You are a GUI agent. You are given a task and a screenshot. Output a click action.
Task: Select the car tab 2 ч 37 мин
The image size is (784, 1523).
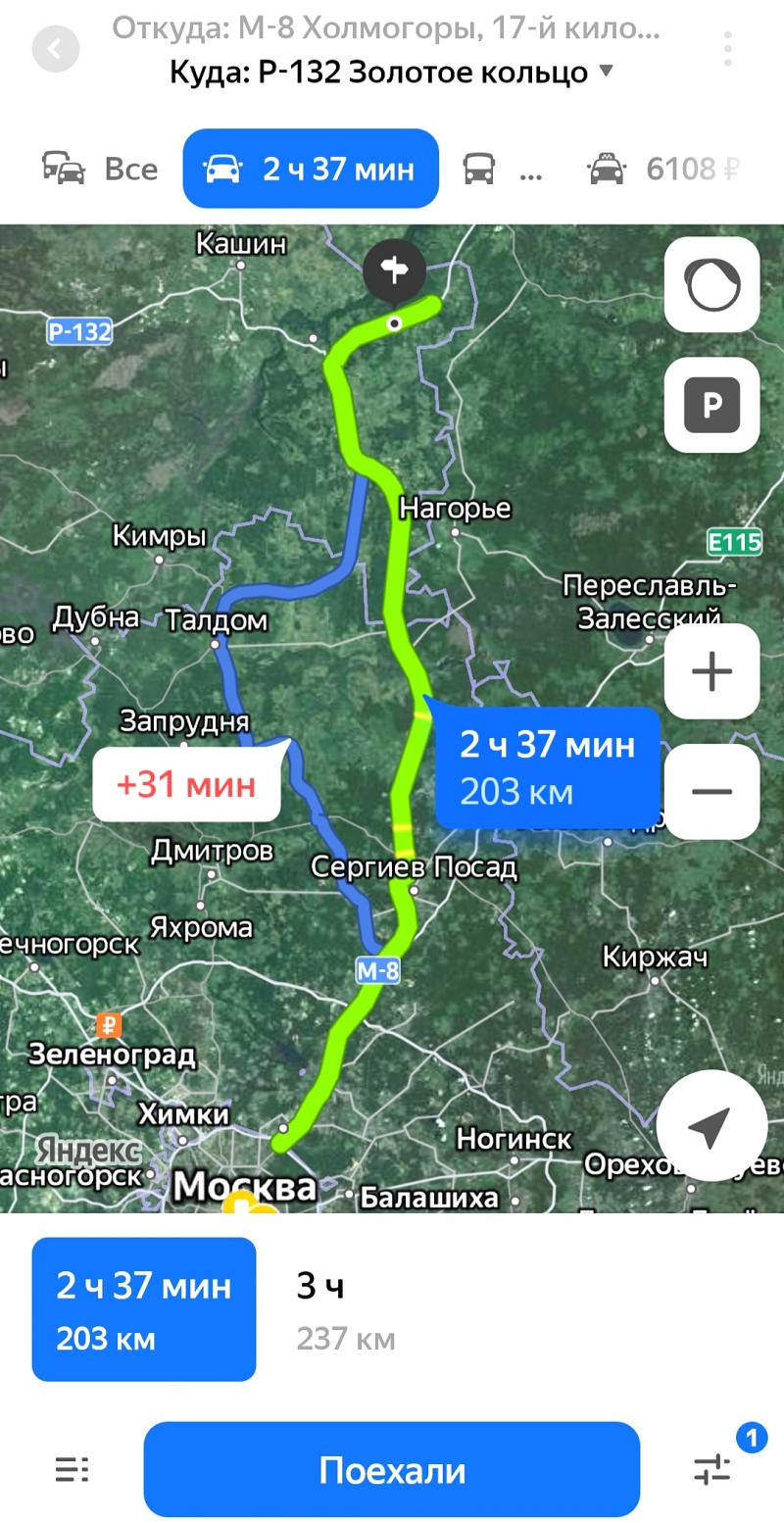point(311,169)
